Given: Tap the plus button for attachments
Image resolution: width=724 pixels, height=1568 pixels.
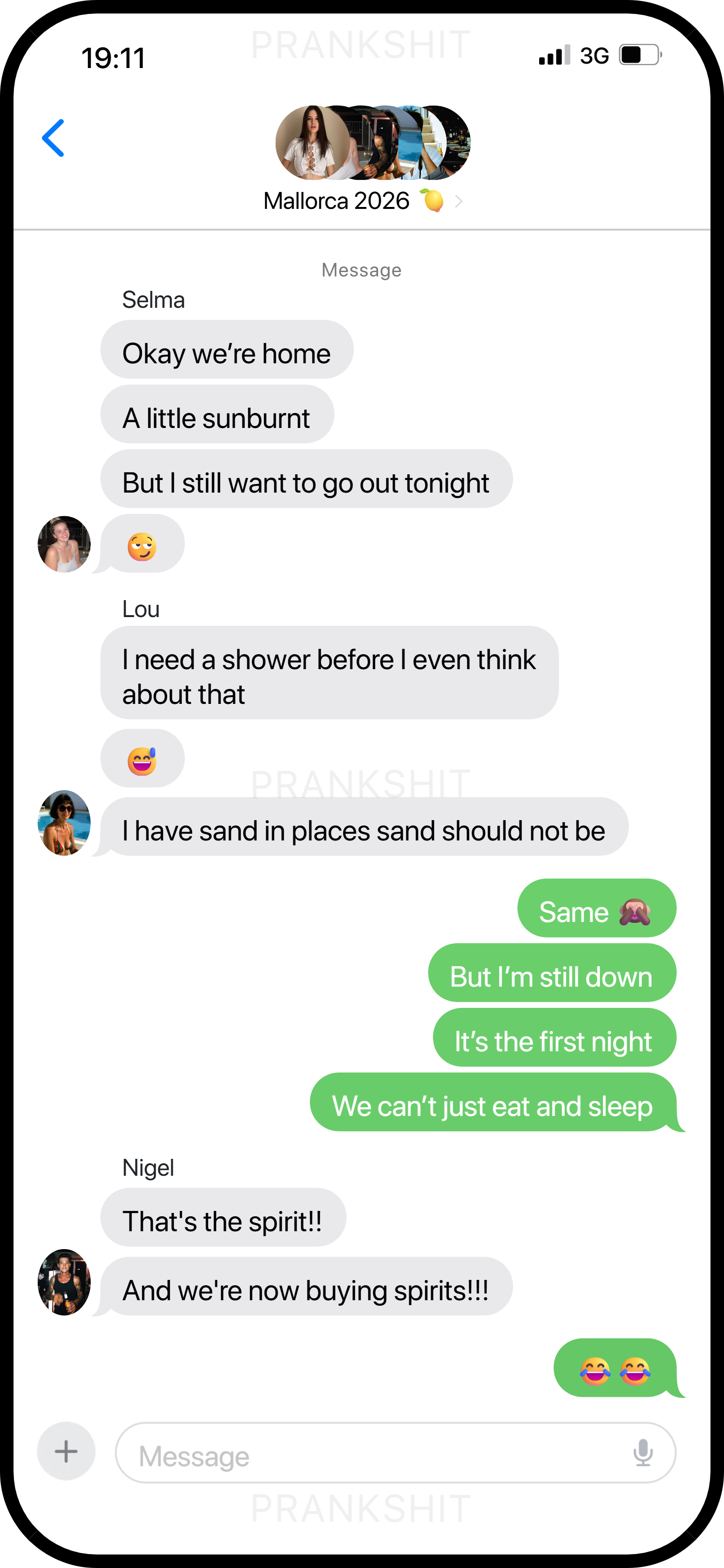Looking at the screenshot, I should (x=67, y=1452).
